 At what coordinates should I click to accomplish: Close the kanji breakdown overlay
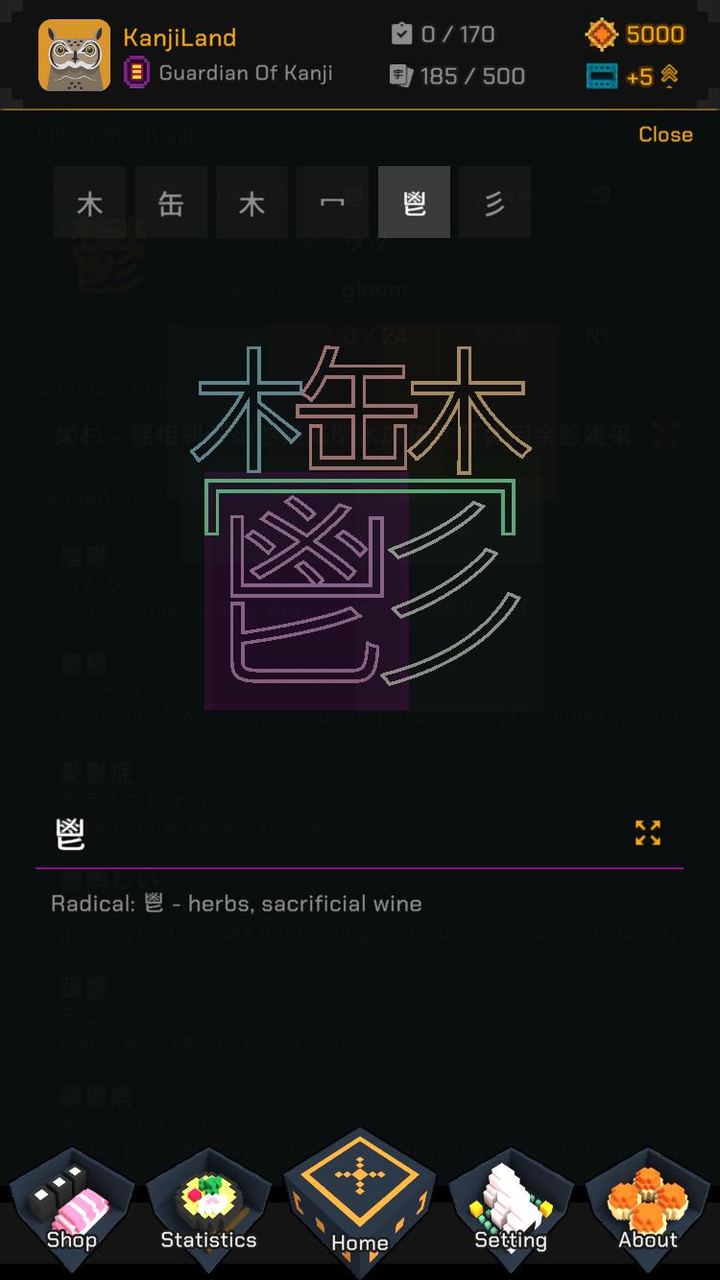(665, 134)
